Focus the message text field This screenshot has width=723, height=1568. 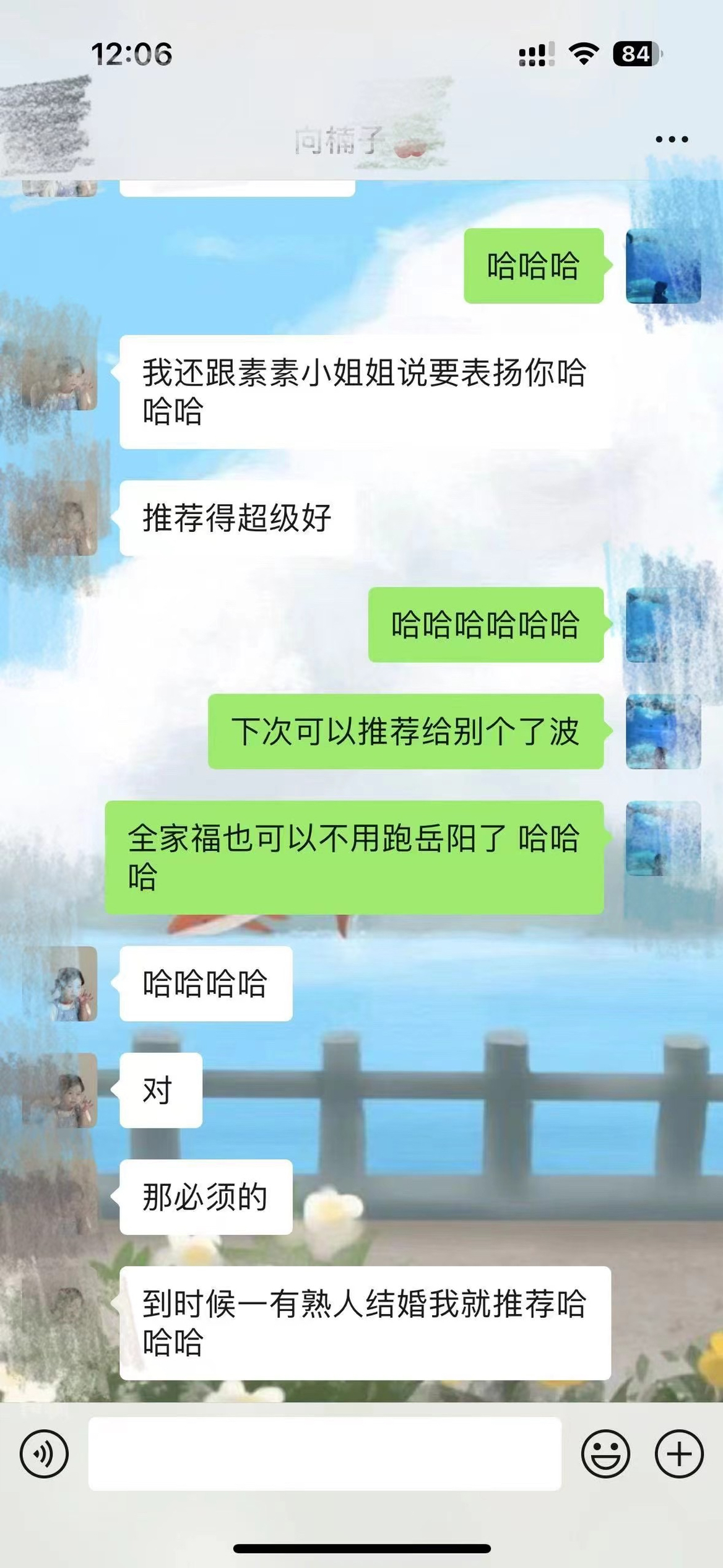[x=324, y=1453]
